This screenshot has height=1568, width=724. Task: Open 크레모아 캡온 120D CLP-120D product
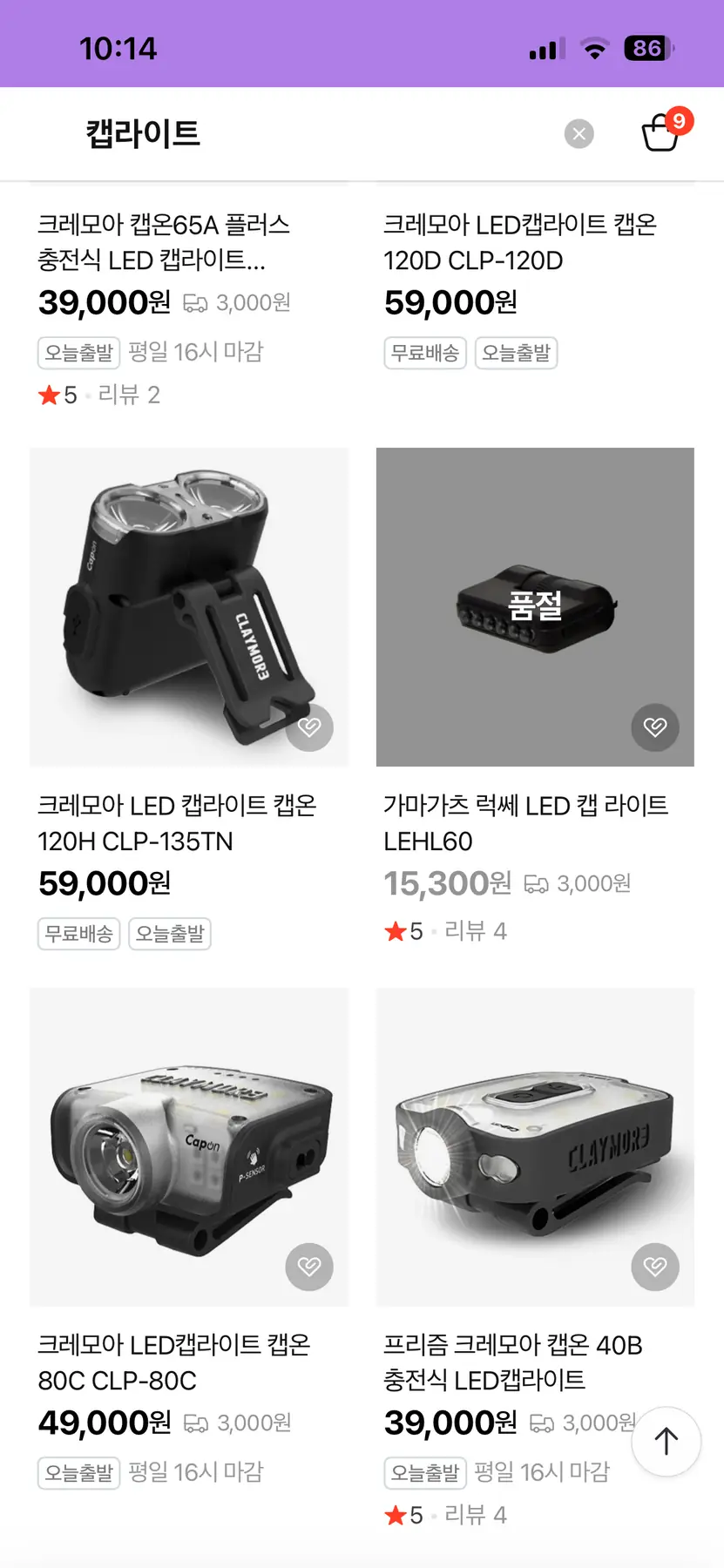pos(519,242)
